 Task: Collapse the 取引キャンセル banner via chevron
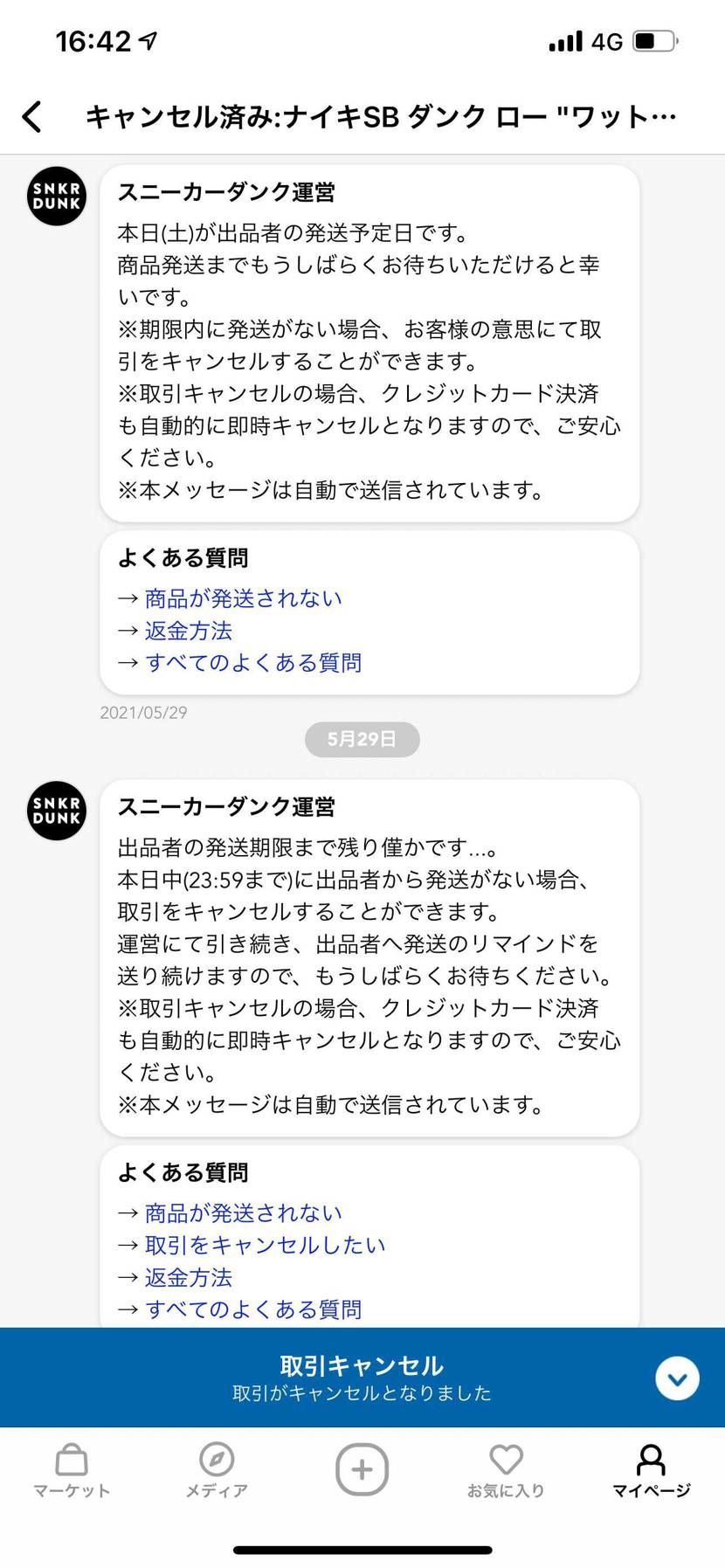pyautogui.click(x=677, y=1378)
